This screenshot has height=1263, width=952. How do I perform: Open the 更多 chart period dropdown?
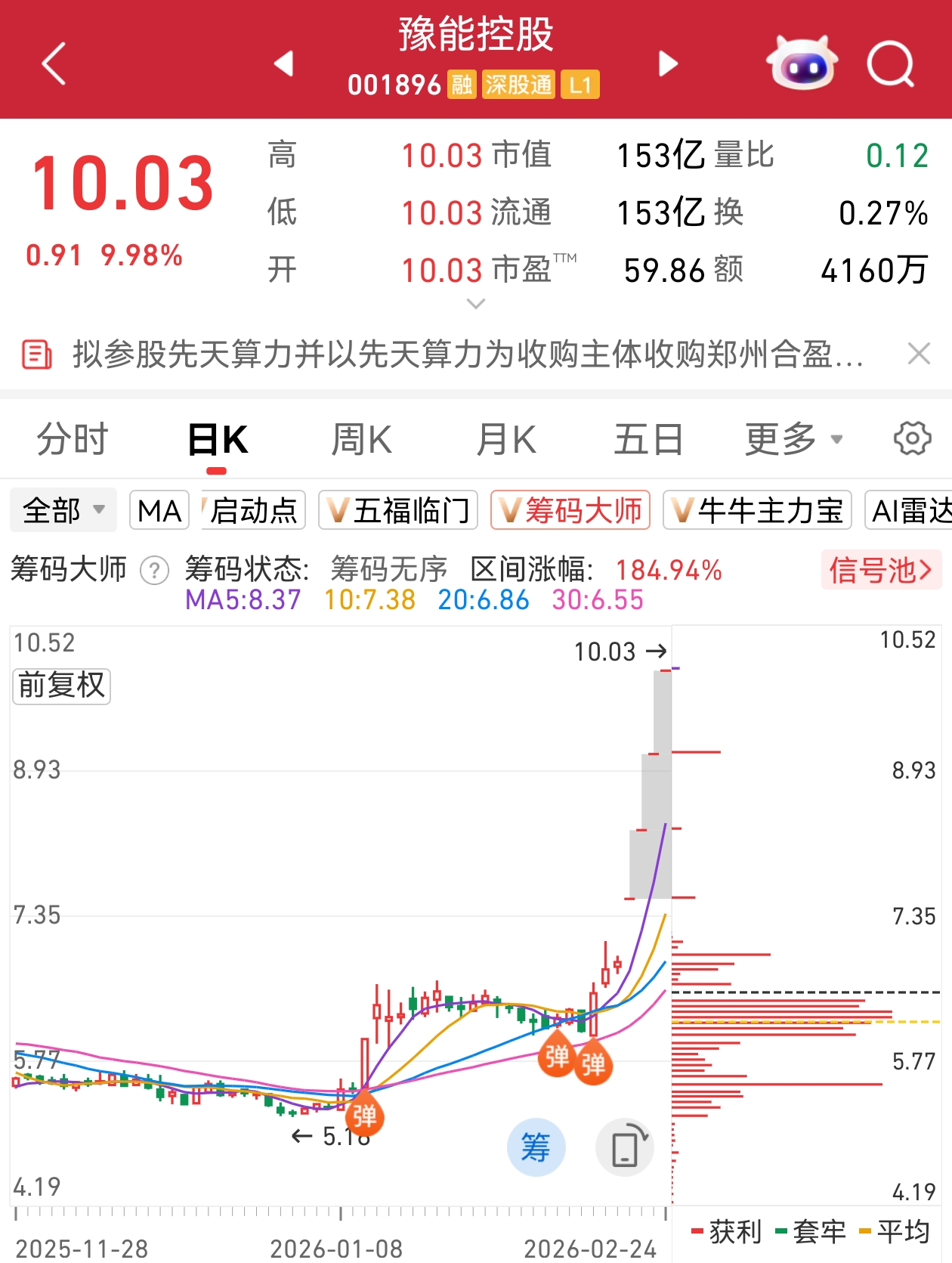point(793,439)
